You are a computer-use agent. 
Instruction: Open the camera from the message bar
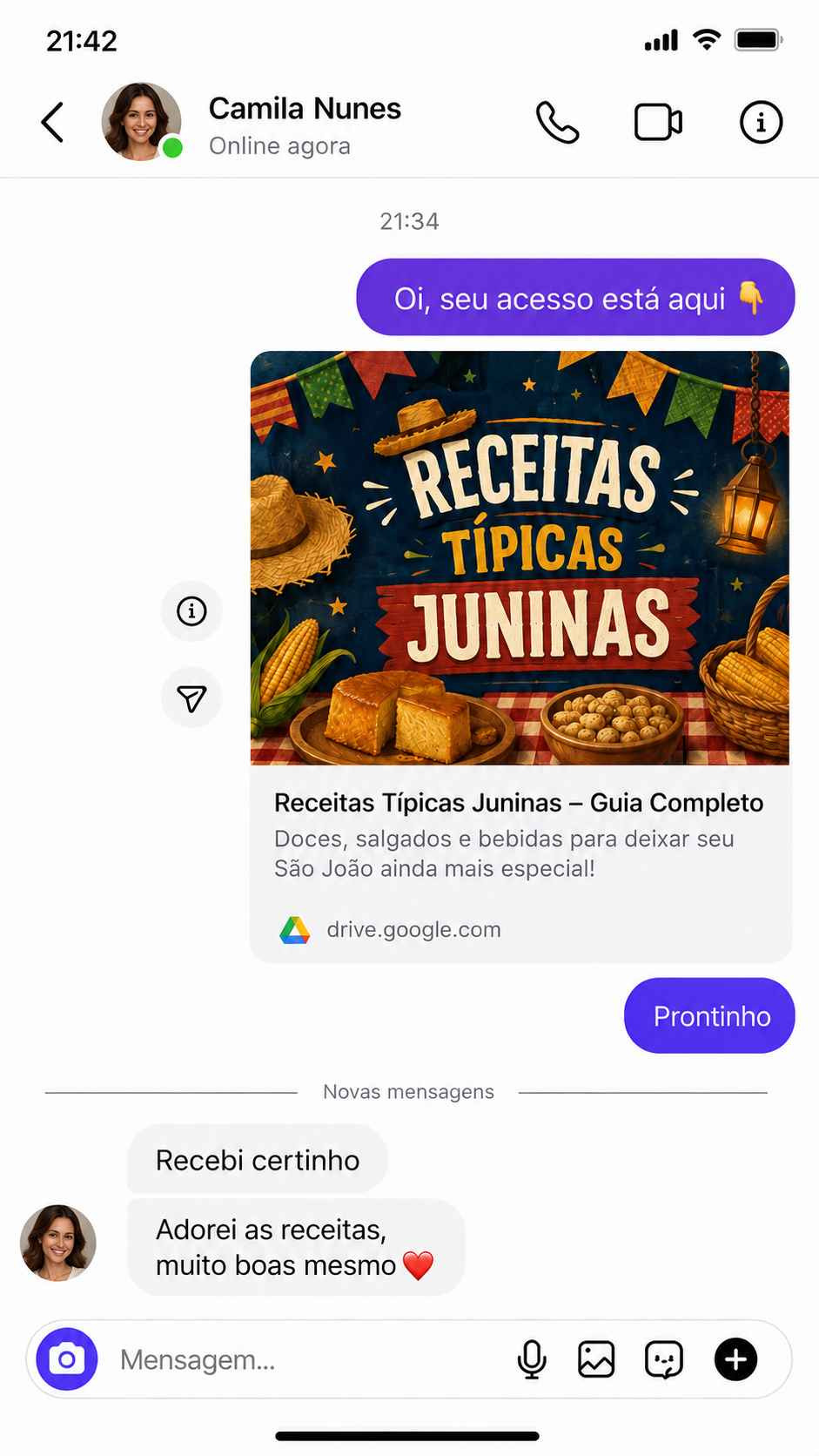(67, 1358)
